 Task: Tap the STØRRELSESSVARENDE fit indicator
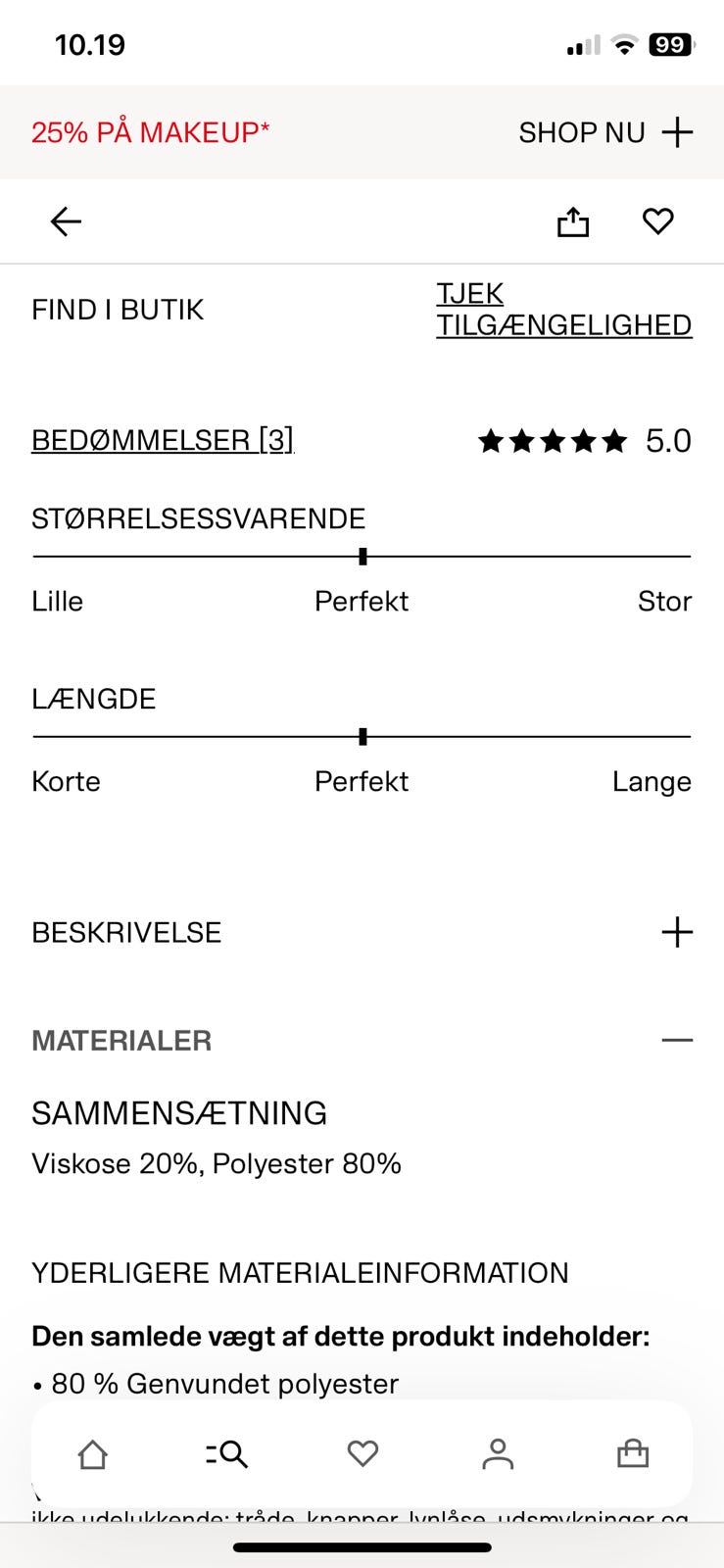point(362,555)
